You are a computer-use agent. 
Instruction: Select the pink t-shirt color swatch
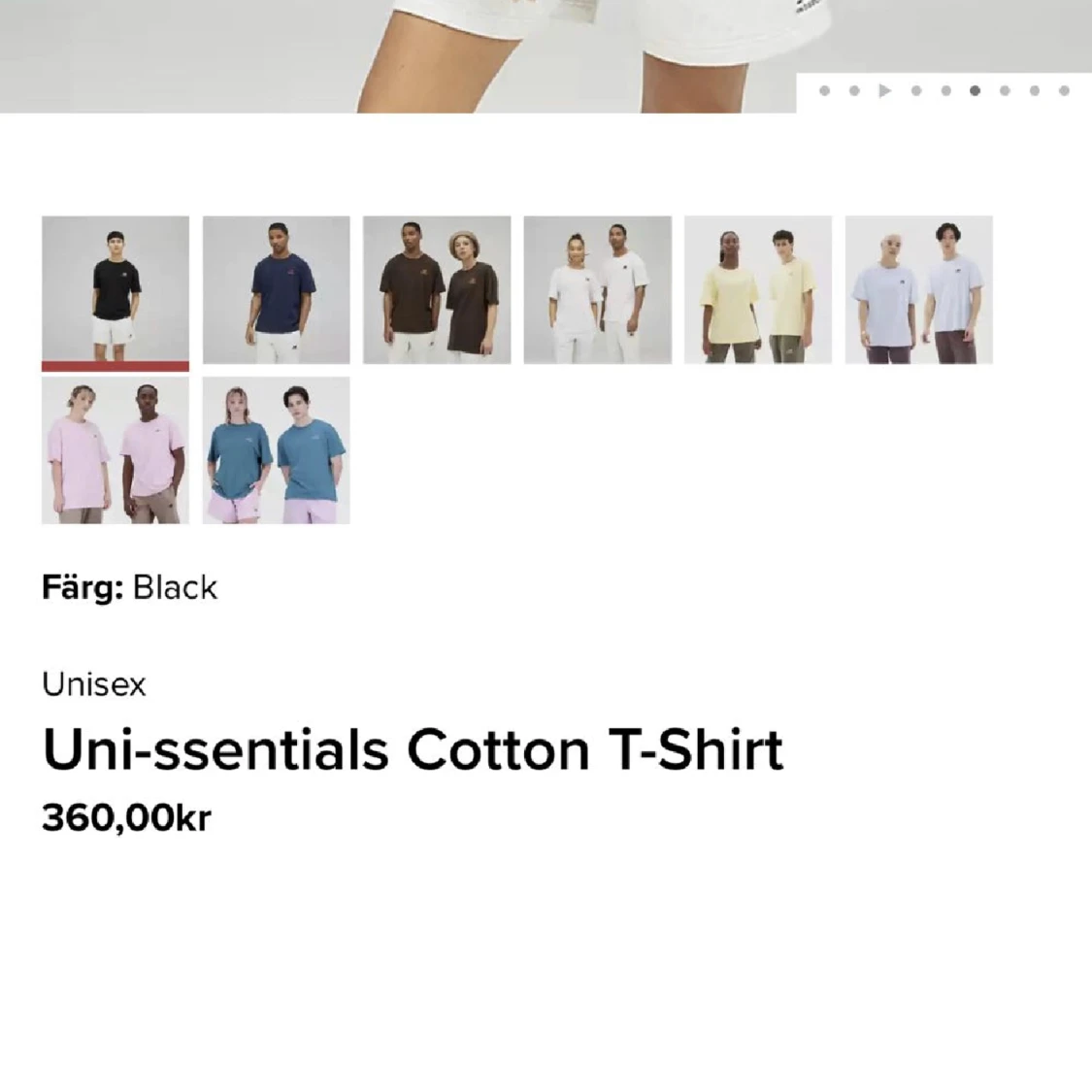pyautogui.click(x=116, y=450)
